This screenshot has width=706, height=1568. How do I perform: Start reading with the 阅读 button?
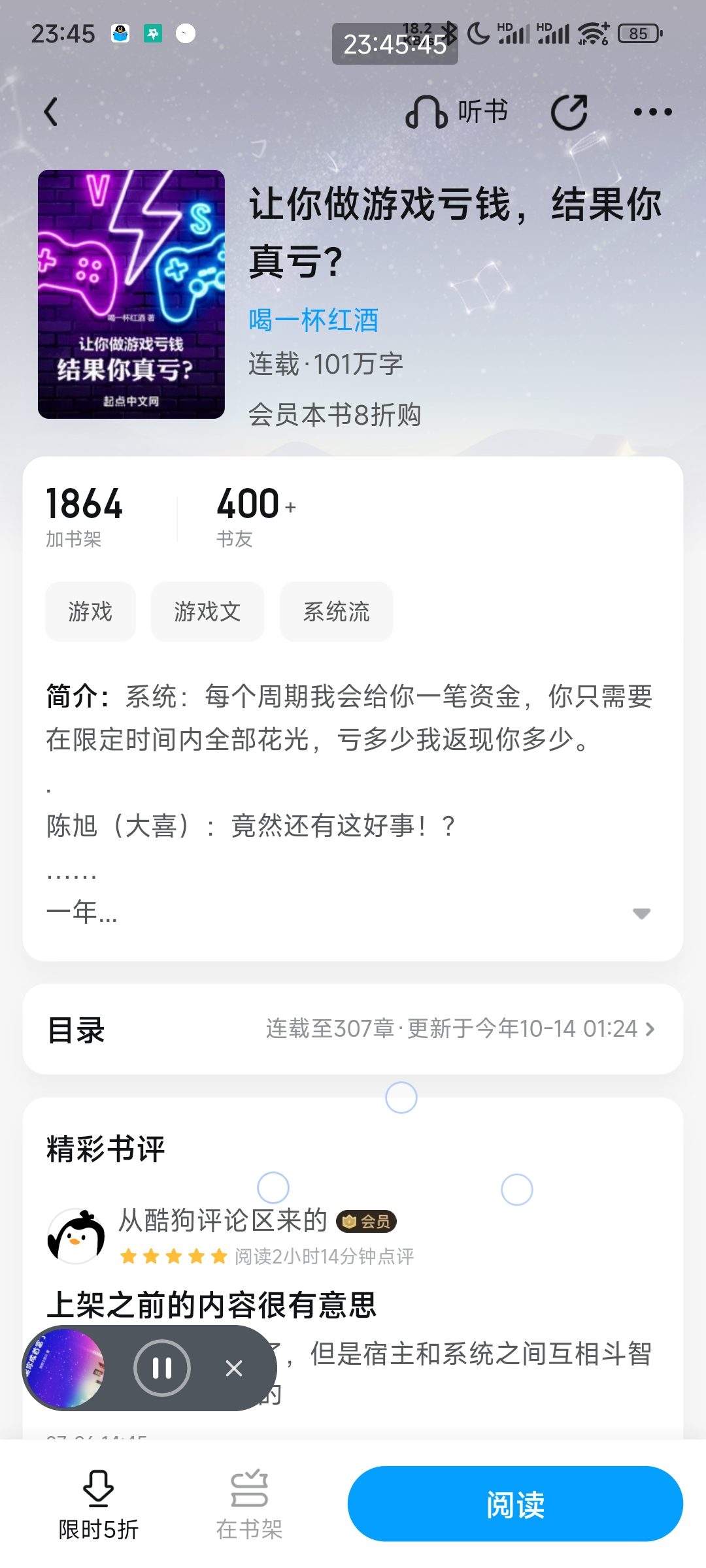coord(515,1504)
